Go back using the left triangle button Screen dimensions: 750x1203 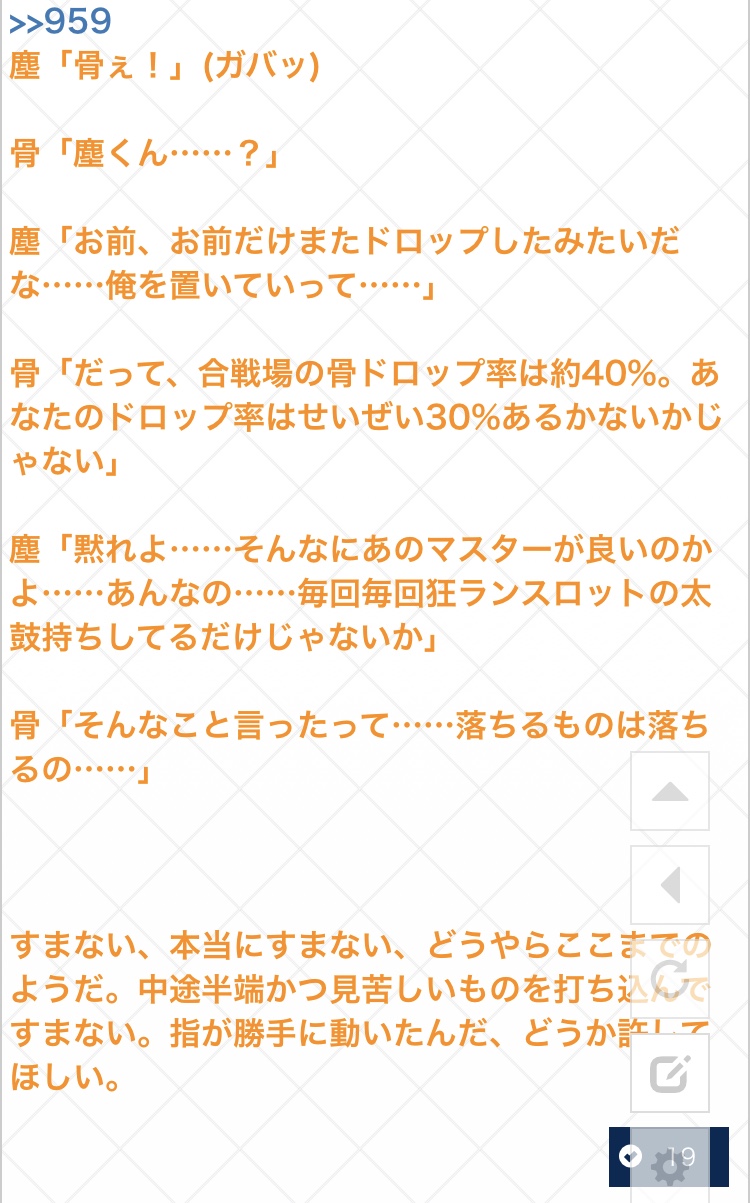670,885
